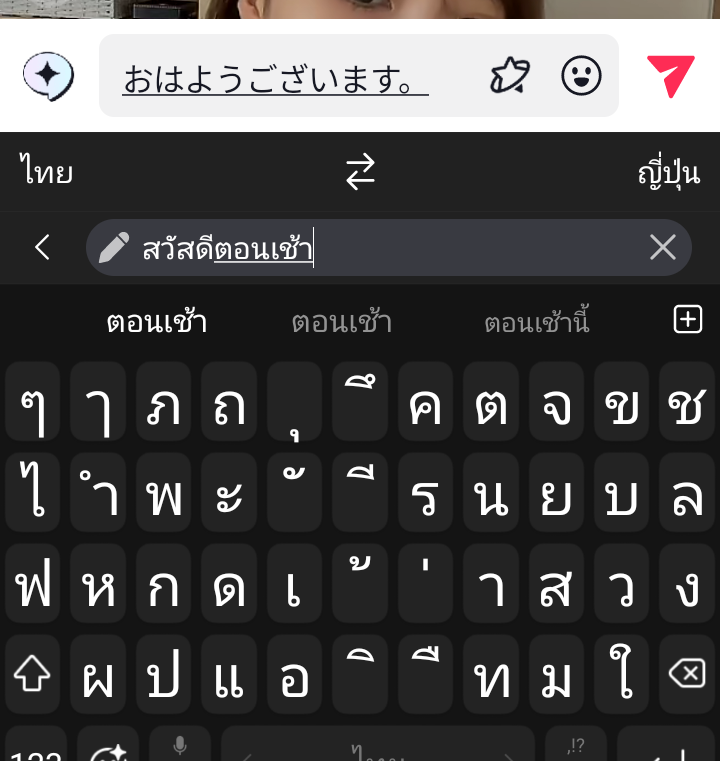This screenshot has height=761, width=720.
Task: Go back from the translation input
Action: point(42,247)
